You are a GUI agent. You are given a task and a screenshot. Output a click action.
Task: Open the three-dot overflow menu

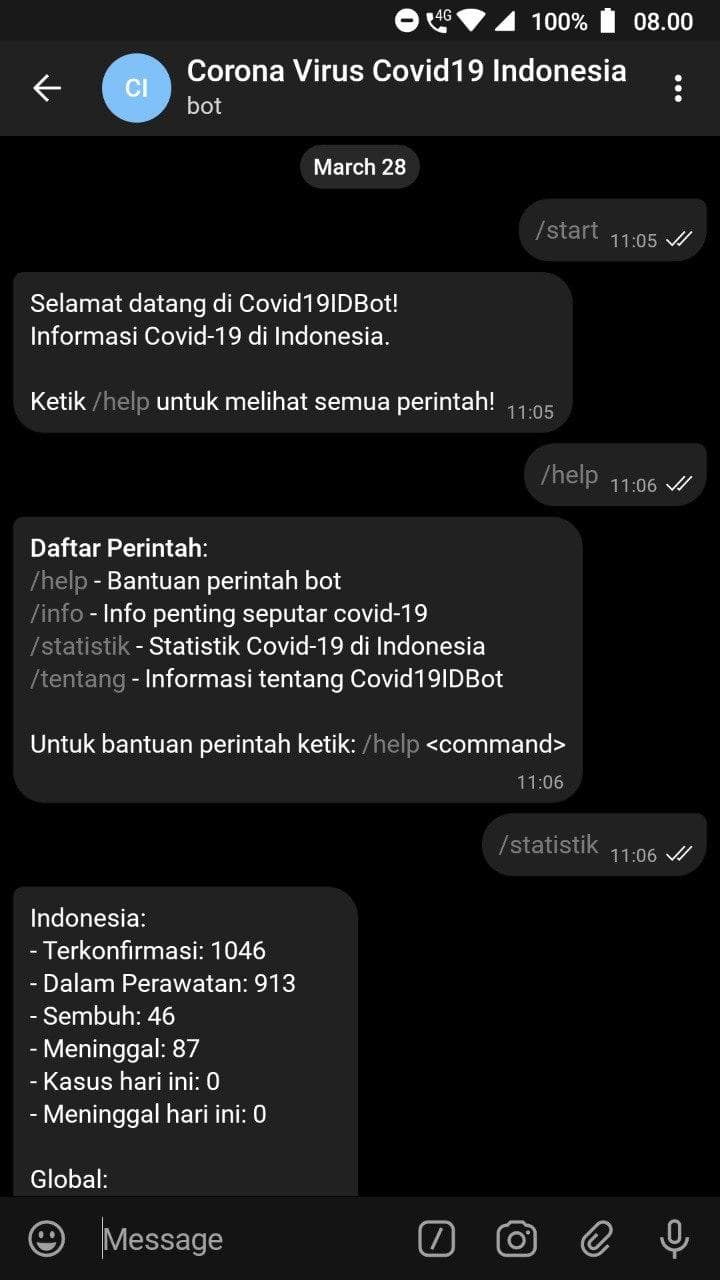tap(678, 88)
